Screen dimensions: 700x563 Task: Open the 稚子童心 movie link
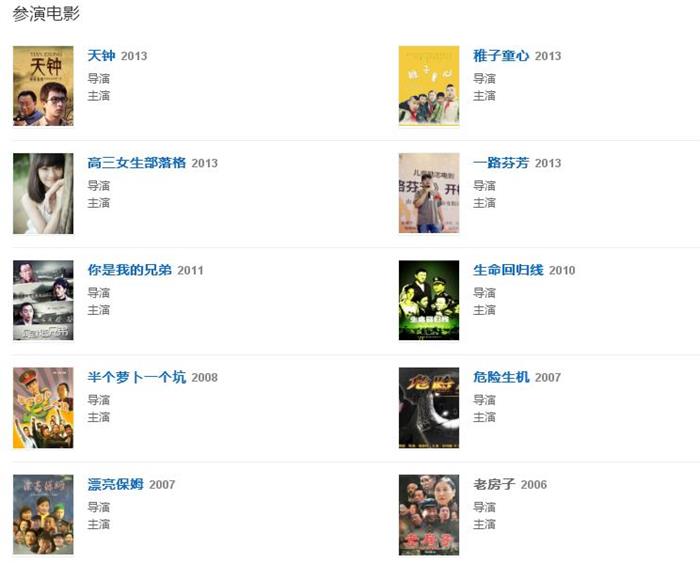[x=501, y=56]
